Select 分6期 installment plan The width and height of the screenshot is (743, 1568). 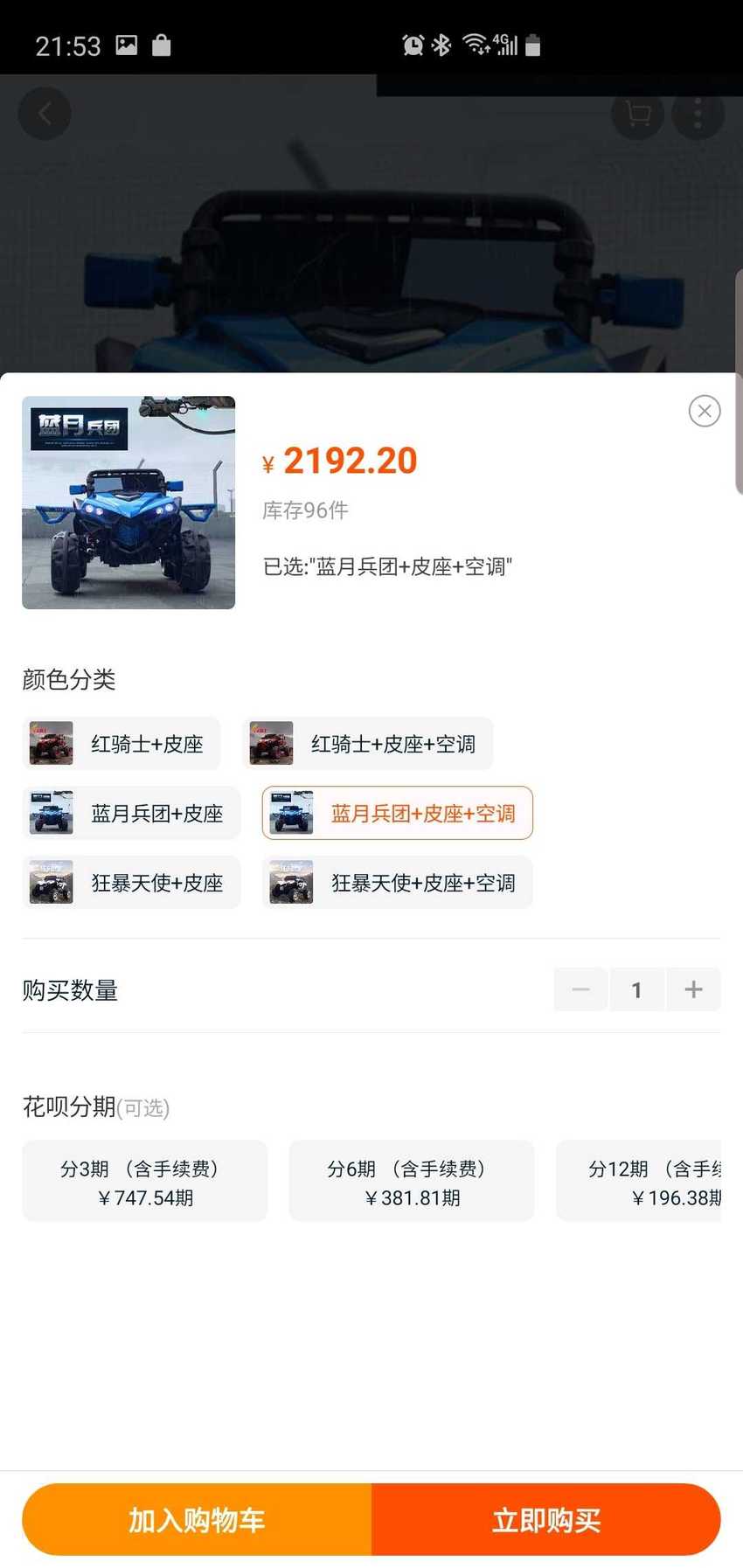[x=412, y=1181]
